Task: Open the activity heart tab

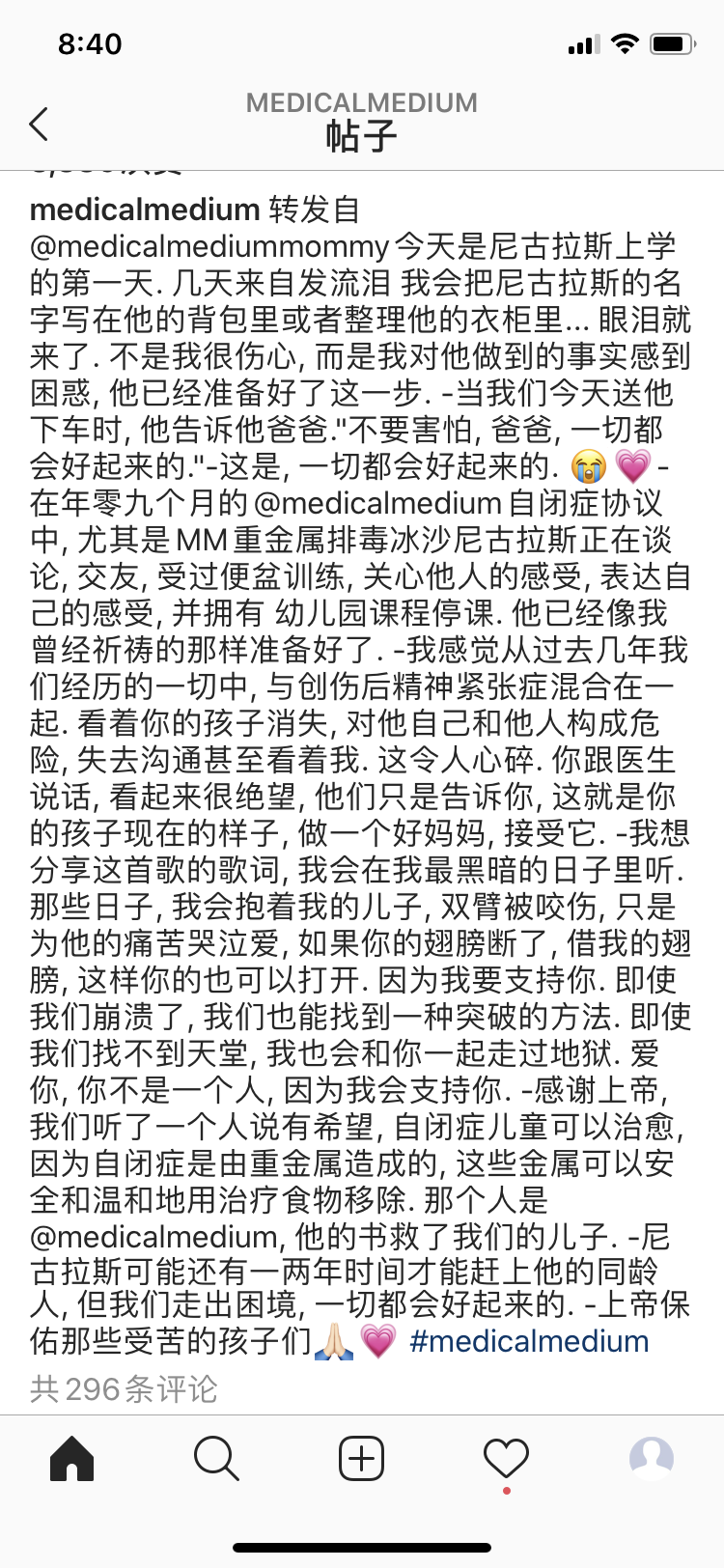Action: (x=507, y=1458)
